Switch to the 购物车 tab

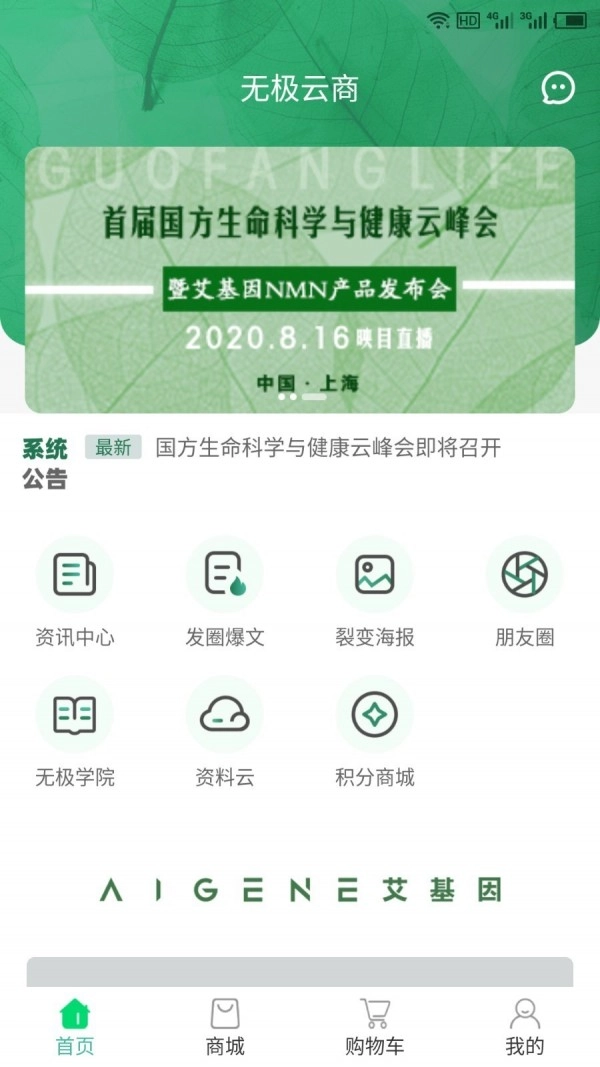pos(375,1027)
